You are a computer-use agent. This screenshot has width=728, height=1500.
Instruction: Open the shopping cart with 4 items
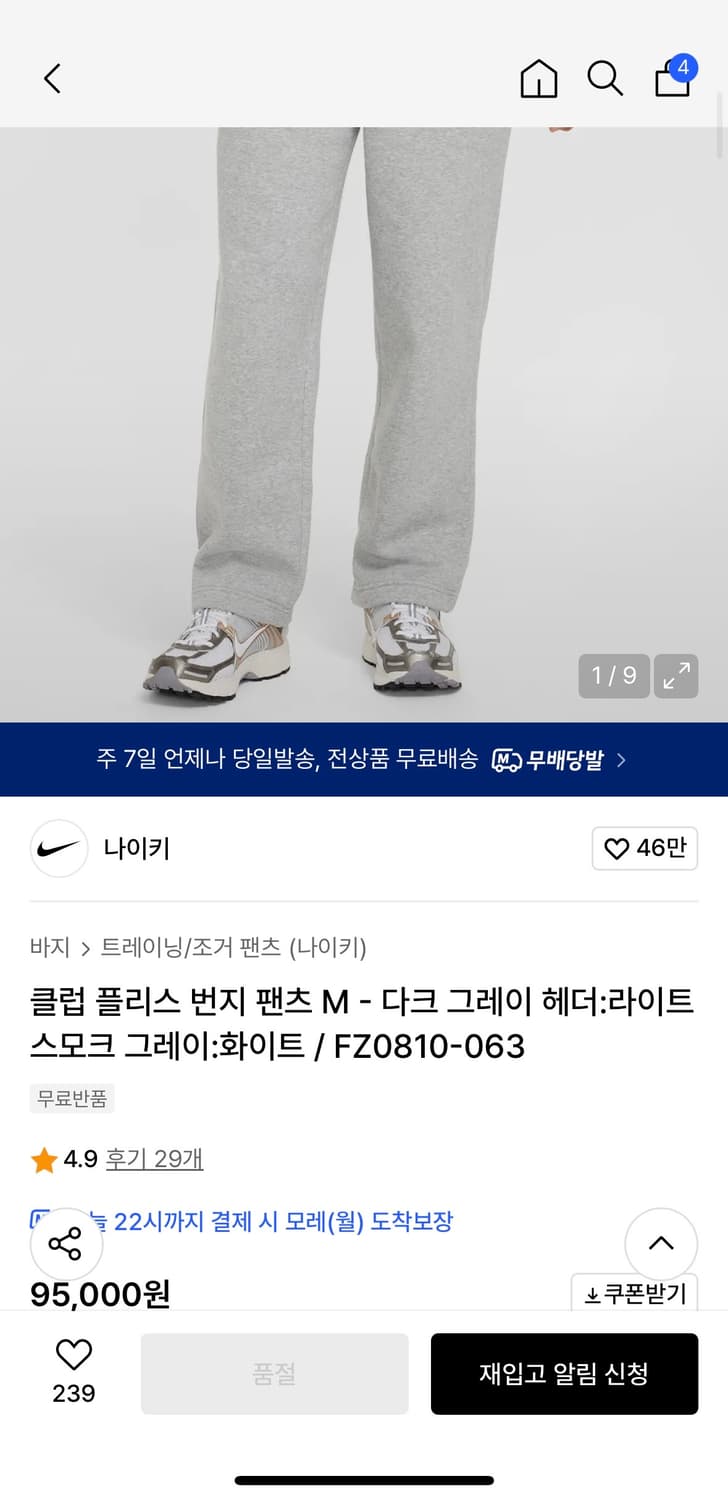tap(672, 78)
